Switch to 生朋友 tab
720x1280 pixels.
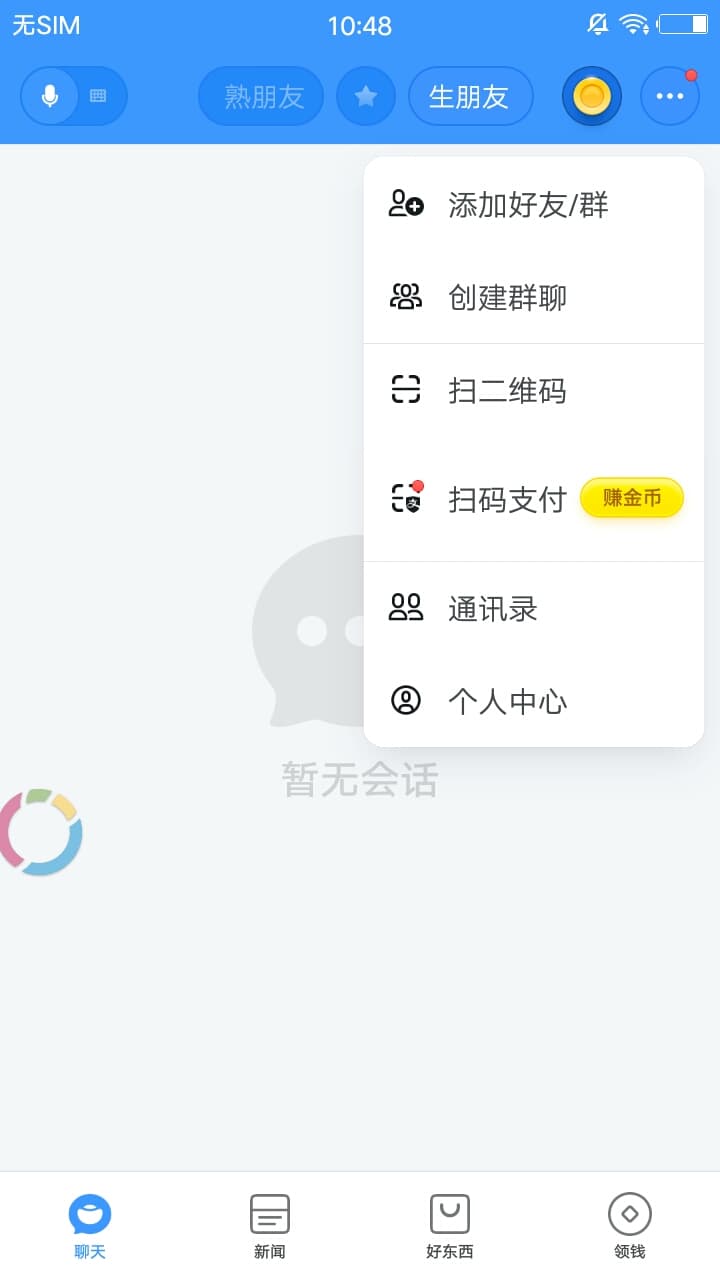click(x=469, y=96)
